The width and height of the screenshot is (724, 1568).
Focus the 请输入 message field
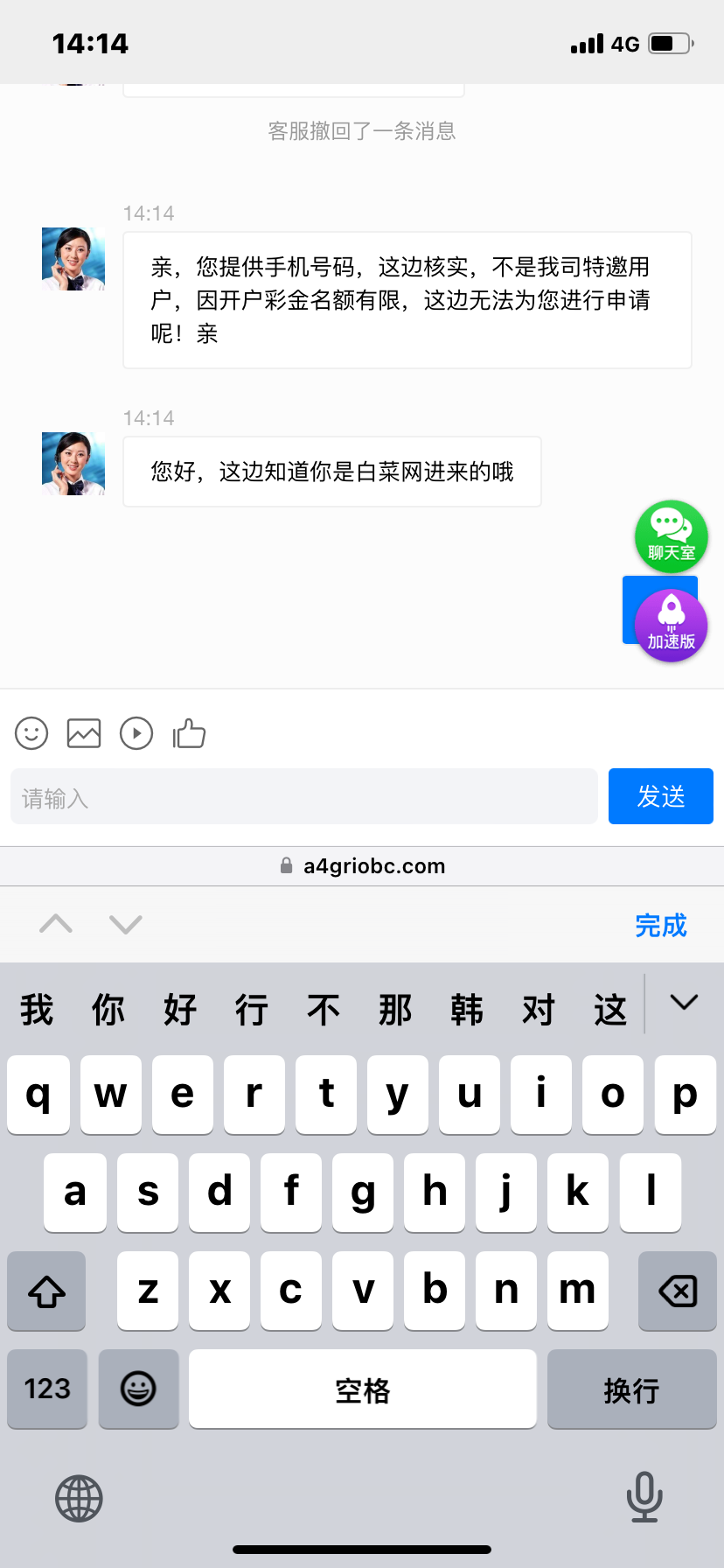[303, 797]
